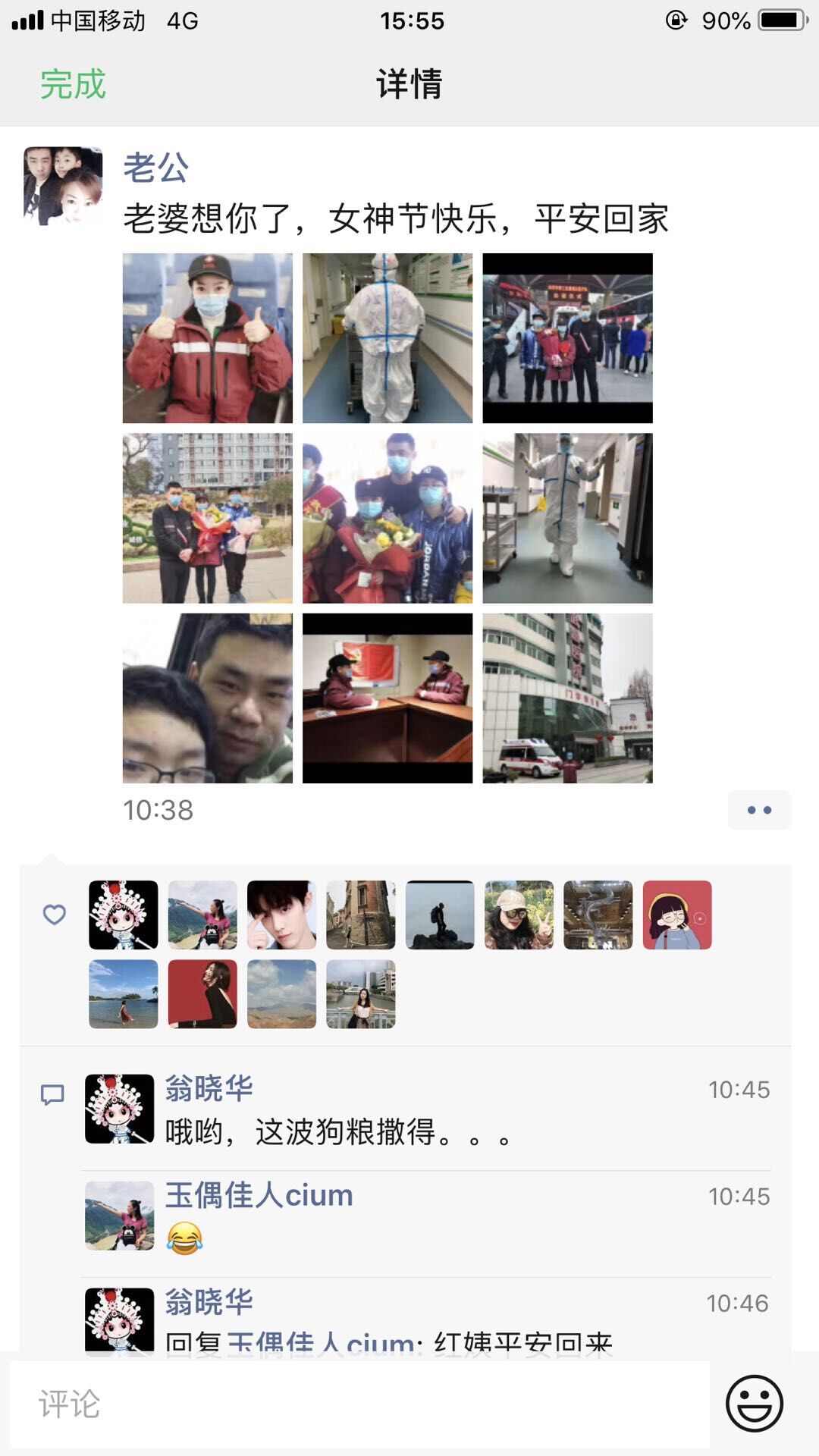Open 老公's profile name link

pyautogui.click(x=155, y=168)
